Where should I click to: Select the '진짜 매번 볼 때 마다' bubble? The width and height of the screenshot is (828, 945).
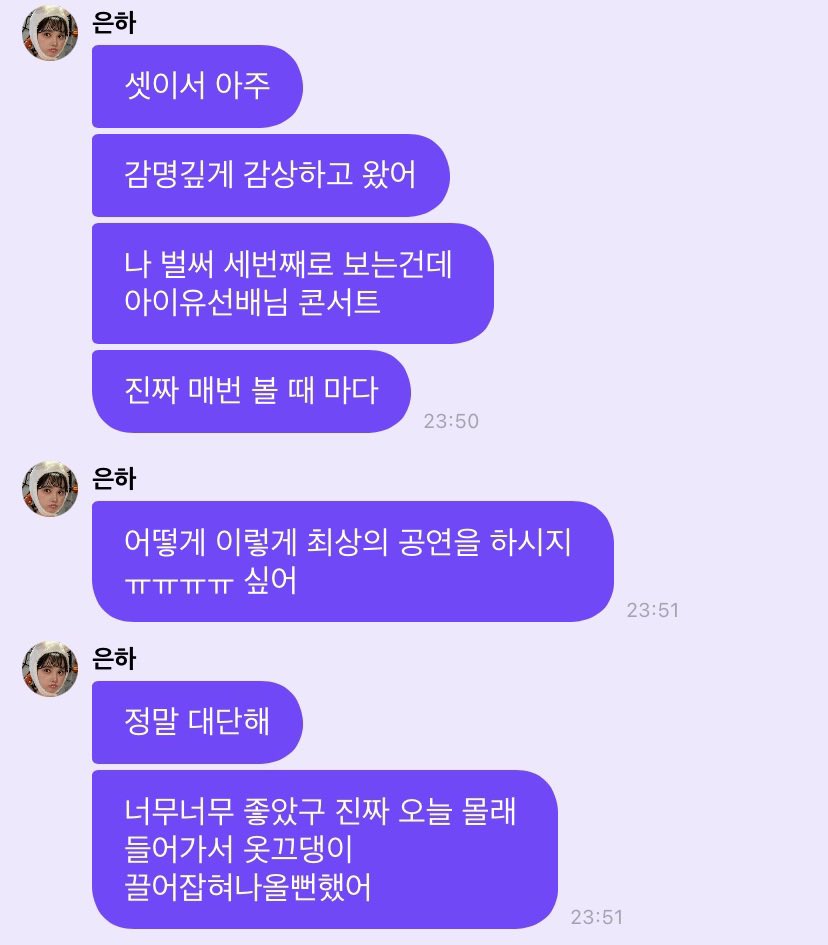251,391
